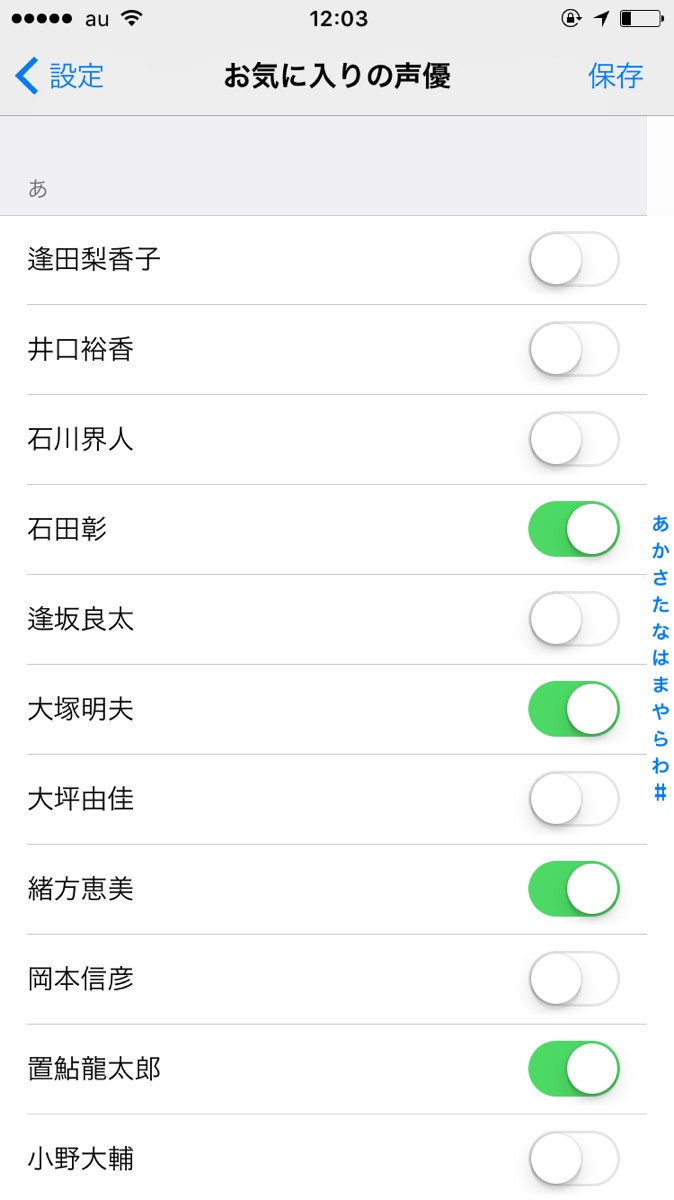Jump to ま in the index
Screen dimensions: 674x1200
tap(660, 685)
